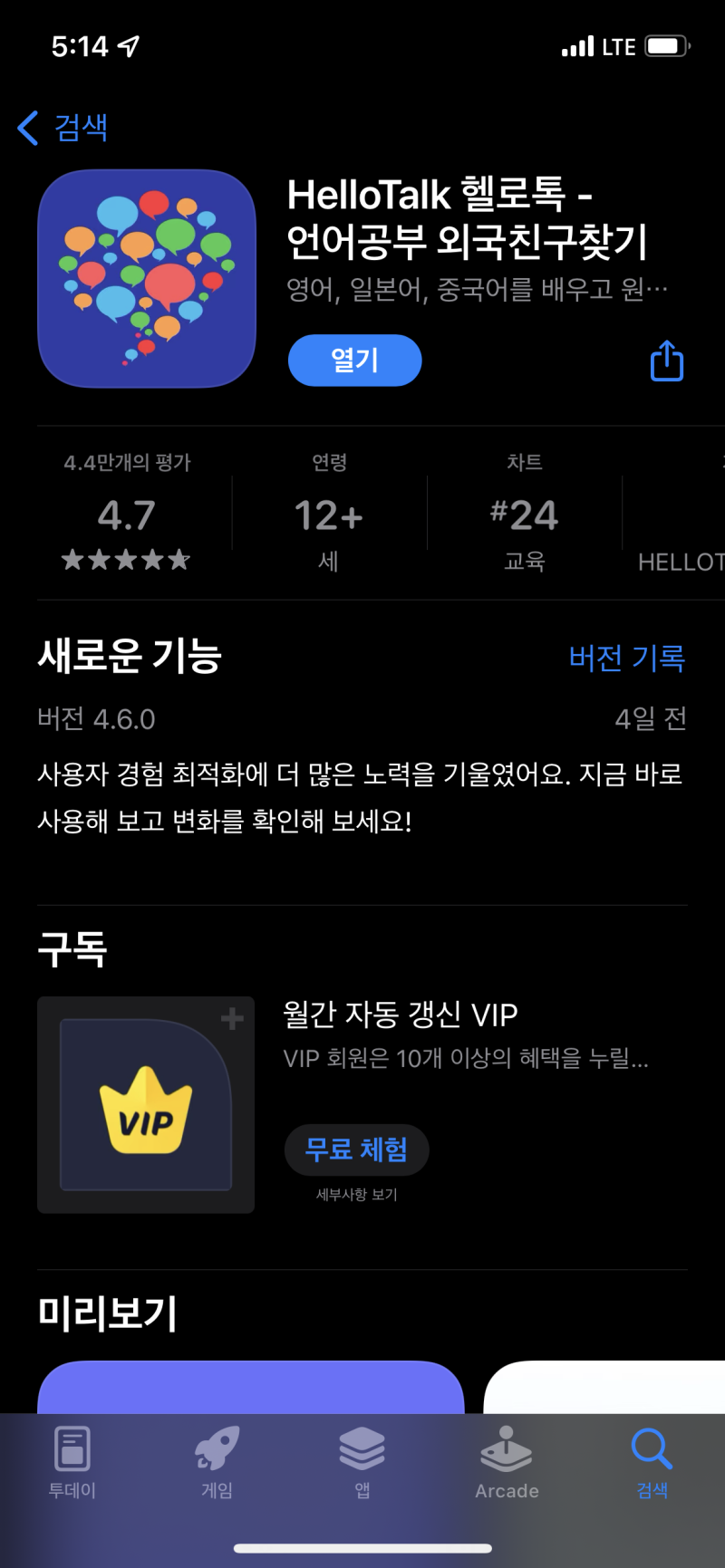View the 4.7 rating and reviews
Viewport: 725px width, 1568px height.
(127, 516)
